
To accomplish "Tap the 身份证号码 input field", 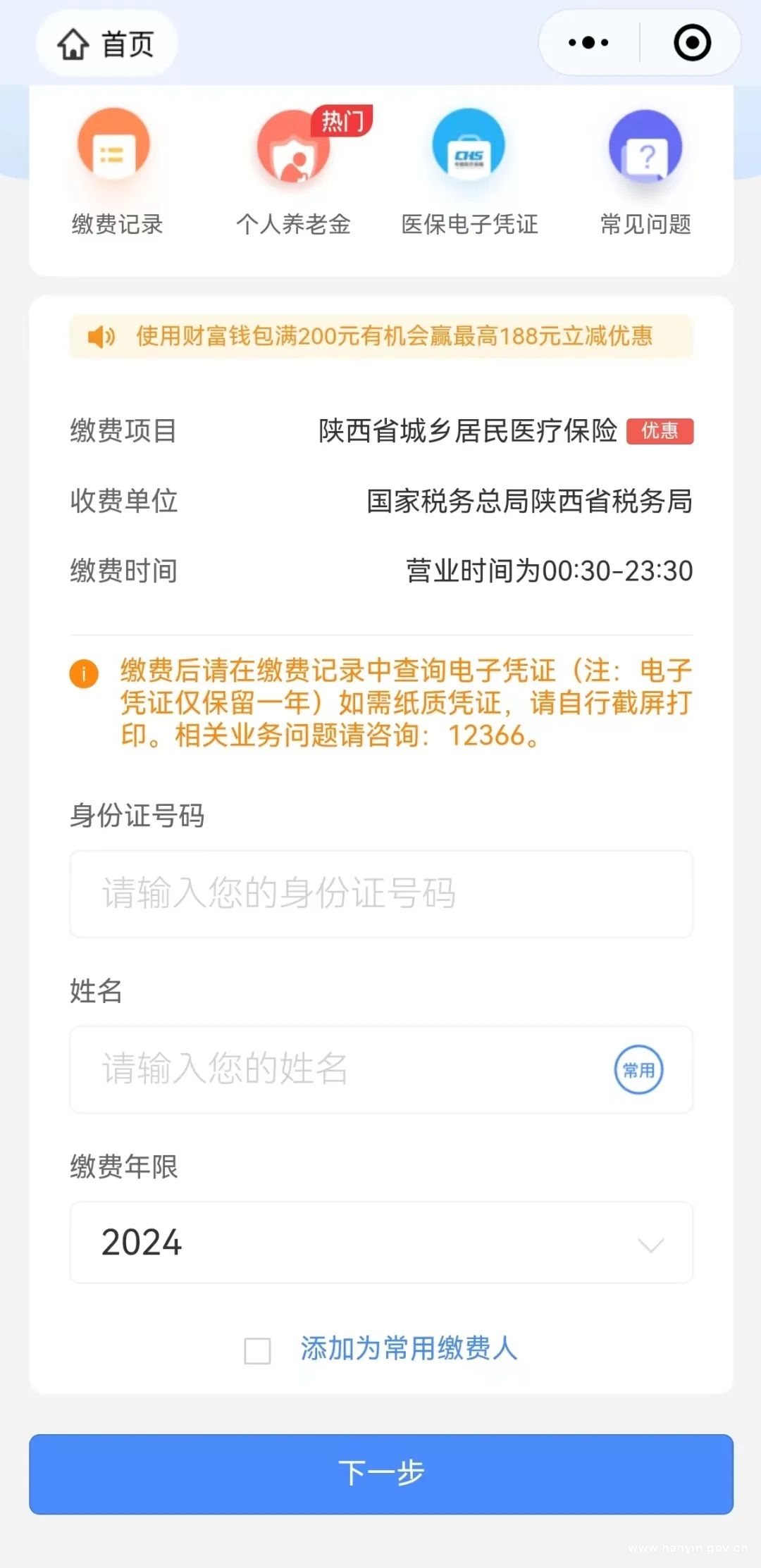I will 381,894.
